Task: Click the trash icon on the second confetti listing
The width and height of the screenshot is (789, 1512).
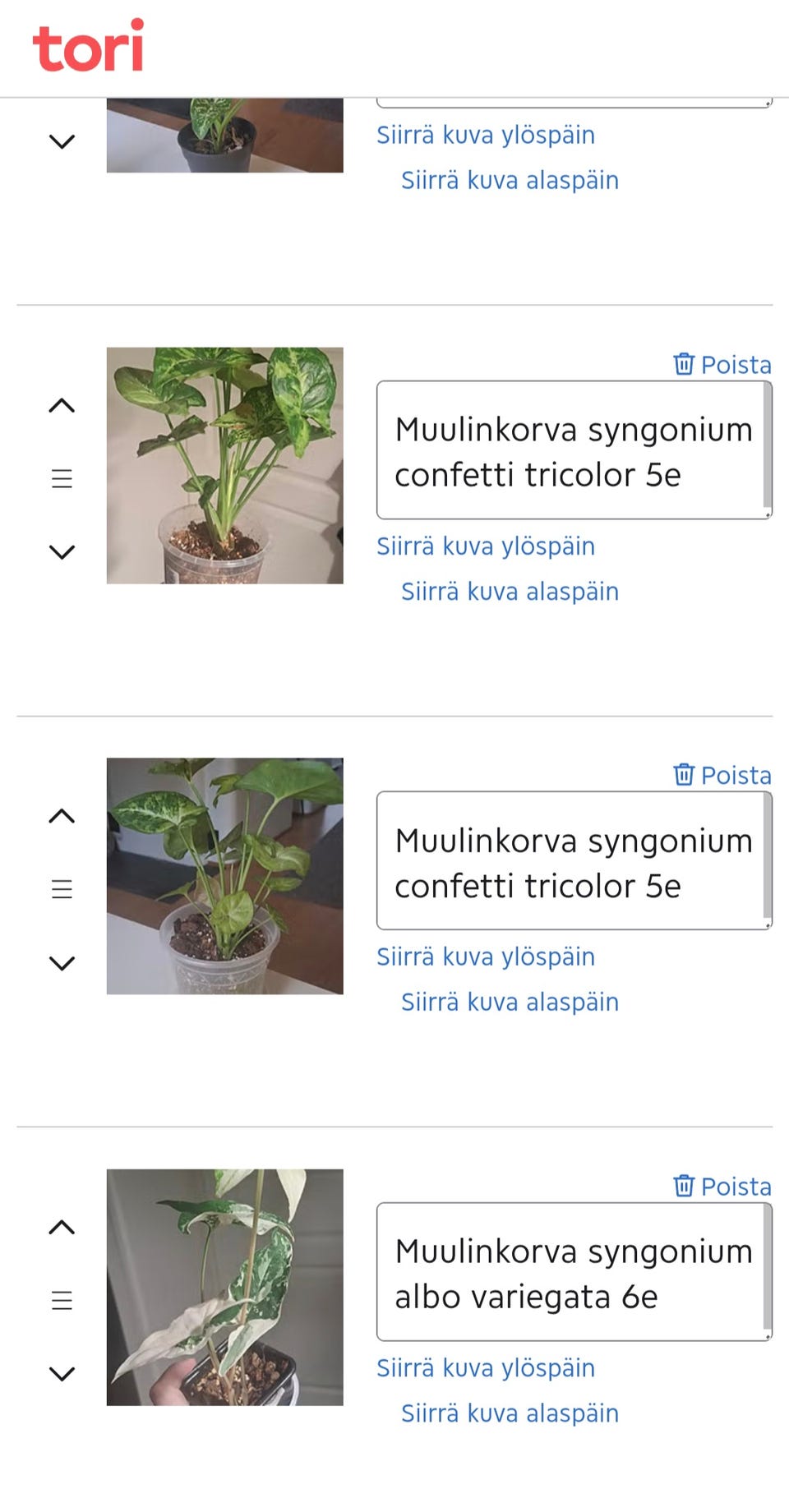Action: (x=684, y=774)
